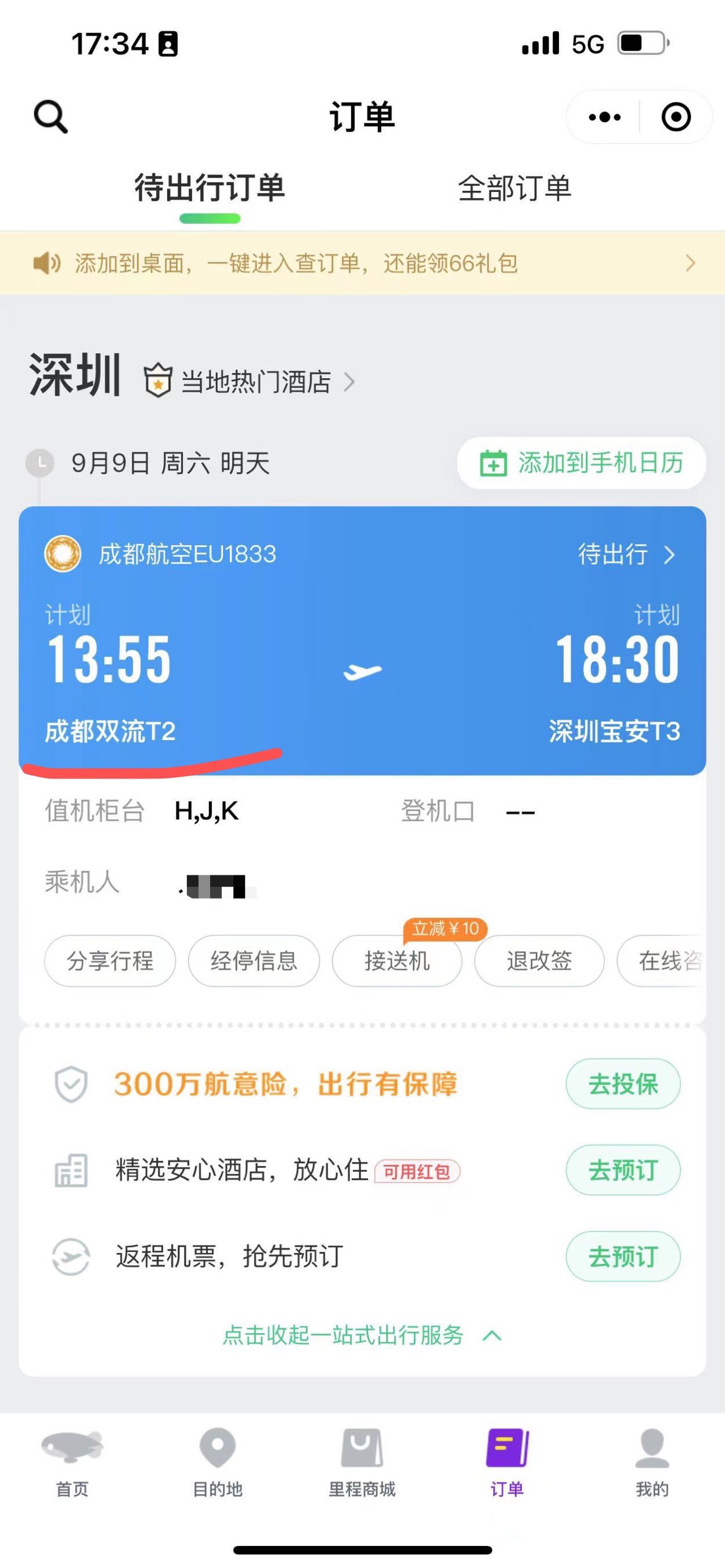Switch to the 目的地 tab
The height and width of the screenshot is (1568, 725).
click(218, 1462)
